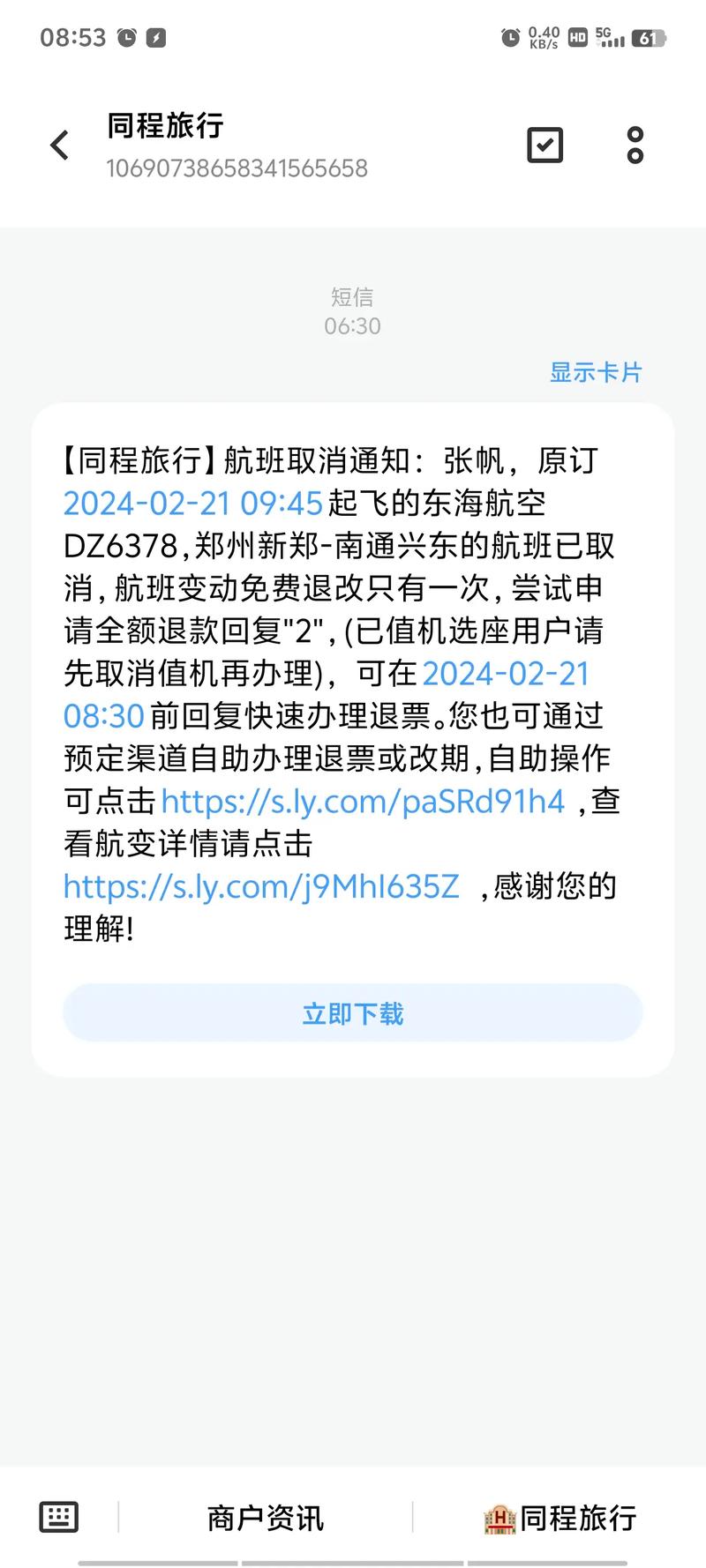Open the keyboard input icon
Image resolution: width=706 pixels, height=1568 pixels.
click(58, 1517)
